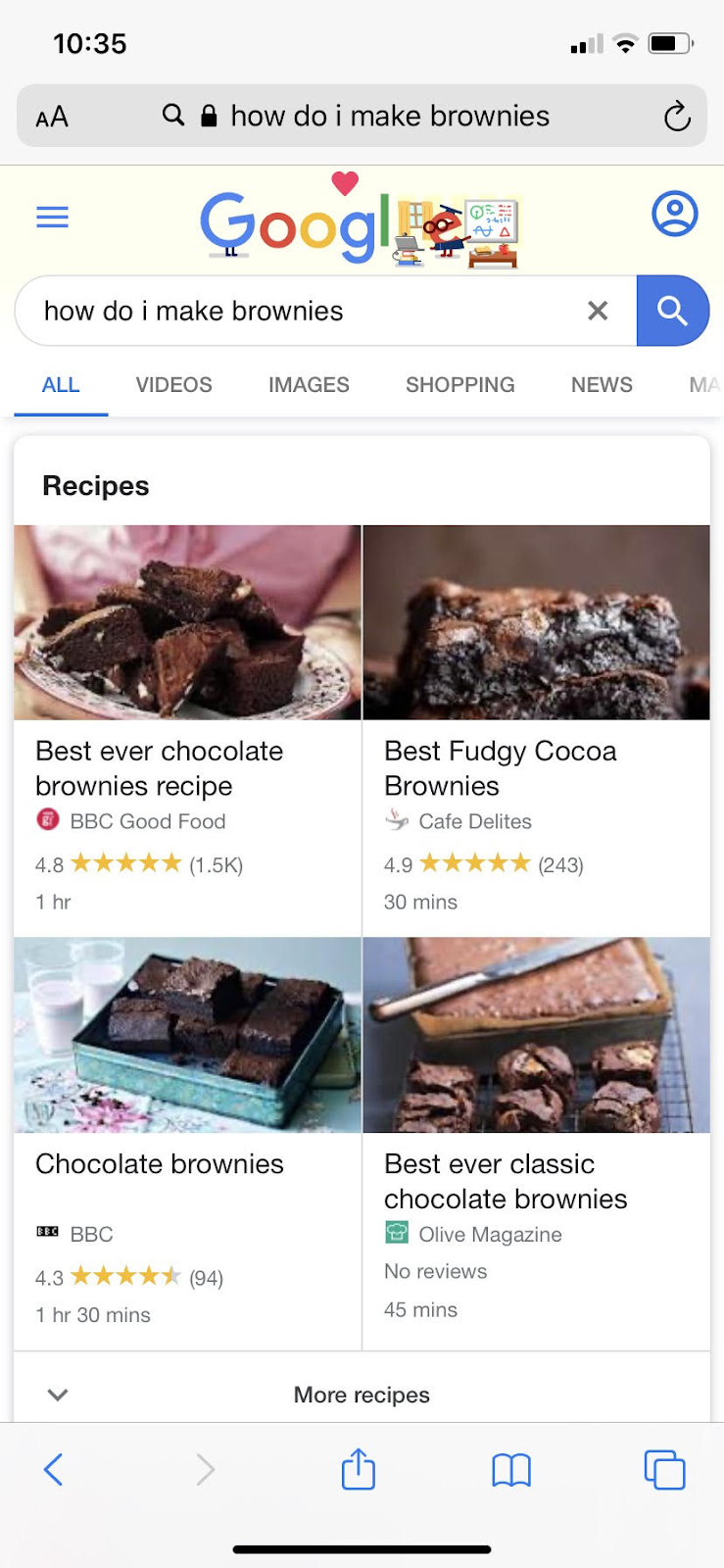Clear the search query text
Image resolution: width=724 pixels, height=1568 pixels.
pos(597,311)
